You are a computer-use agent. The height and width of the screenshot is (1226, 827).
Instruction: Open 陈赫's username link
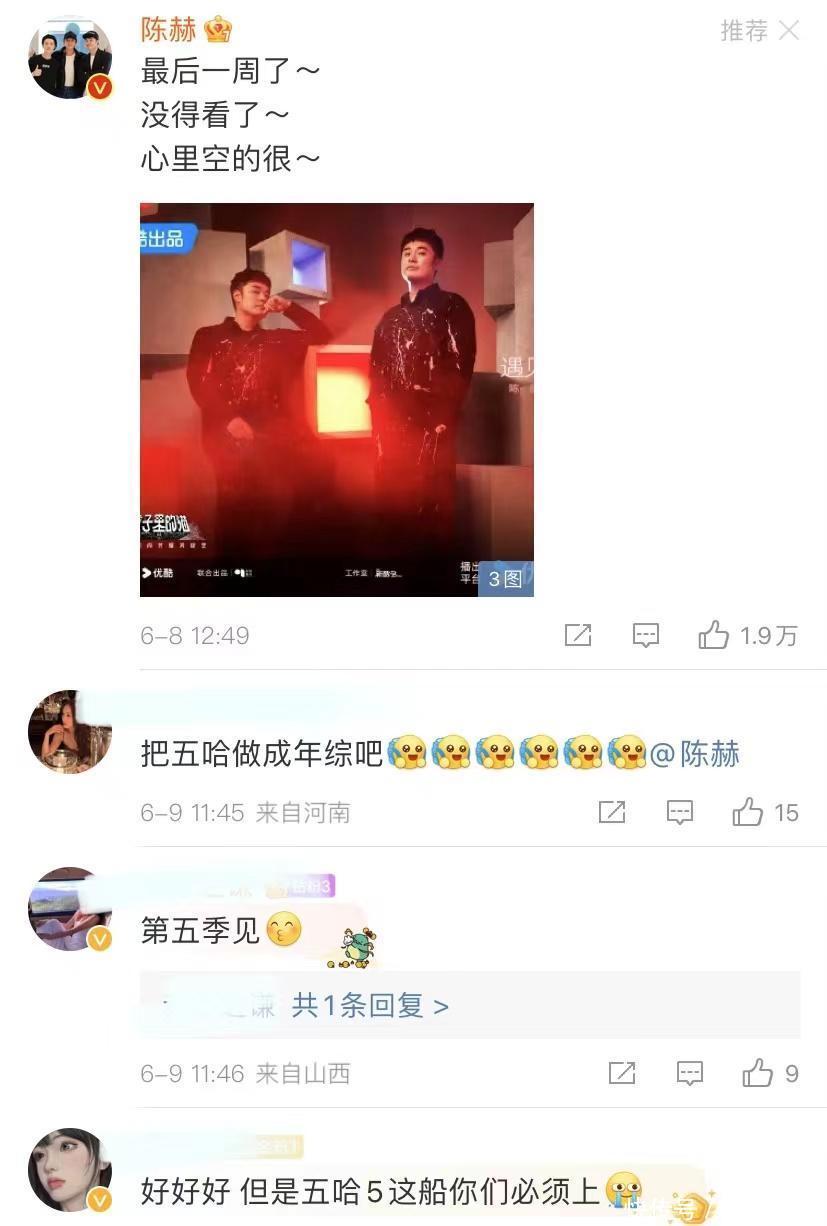tap(168, 30)
